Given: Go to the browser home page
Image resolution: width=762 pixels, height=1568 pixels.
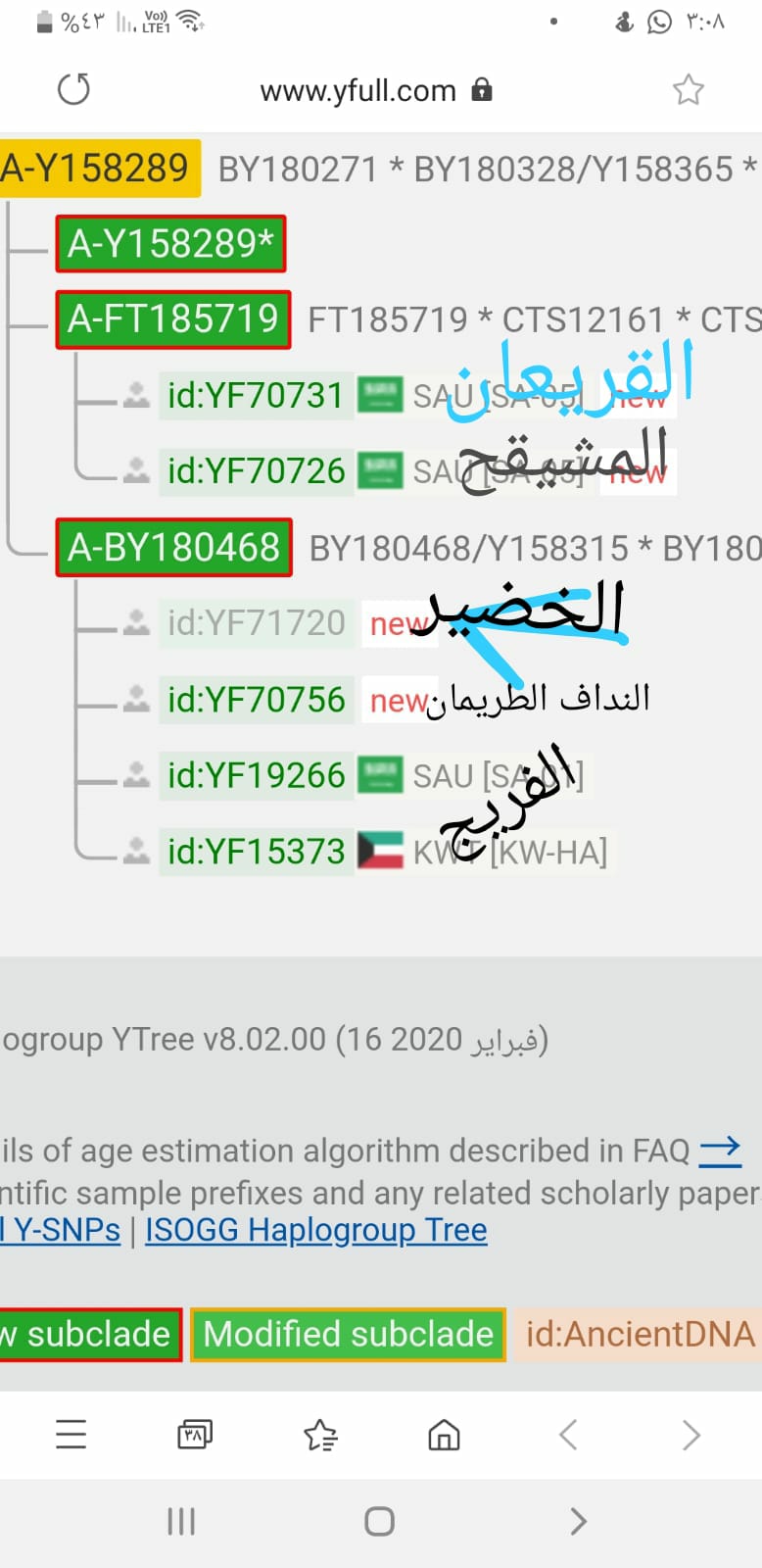Looking at the screenshot, I should point(444,1435).
